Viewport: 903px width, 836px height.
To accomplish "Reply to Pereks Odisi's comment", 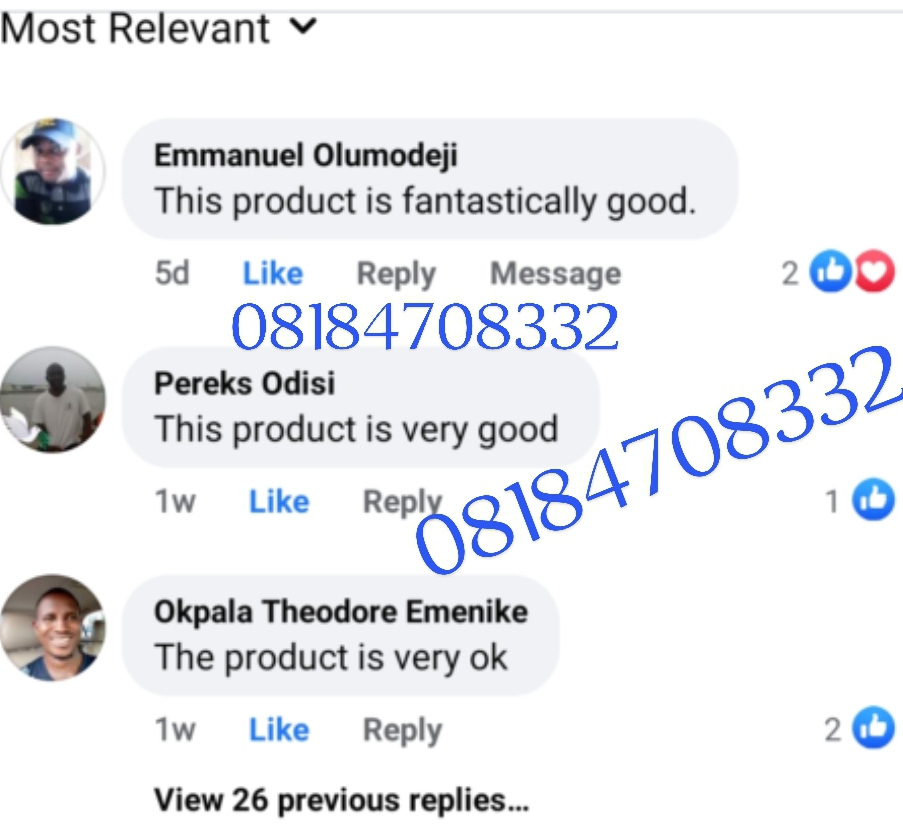I will (402, 501).
